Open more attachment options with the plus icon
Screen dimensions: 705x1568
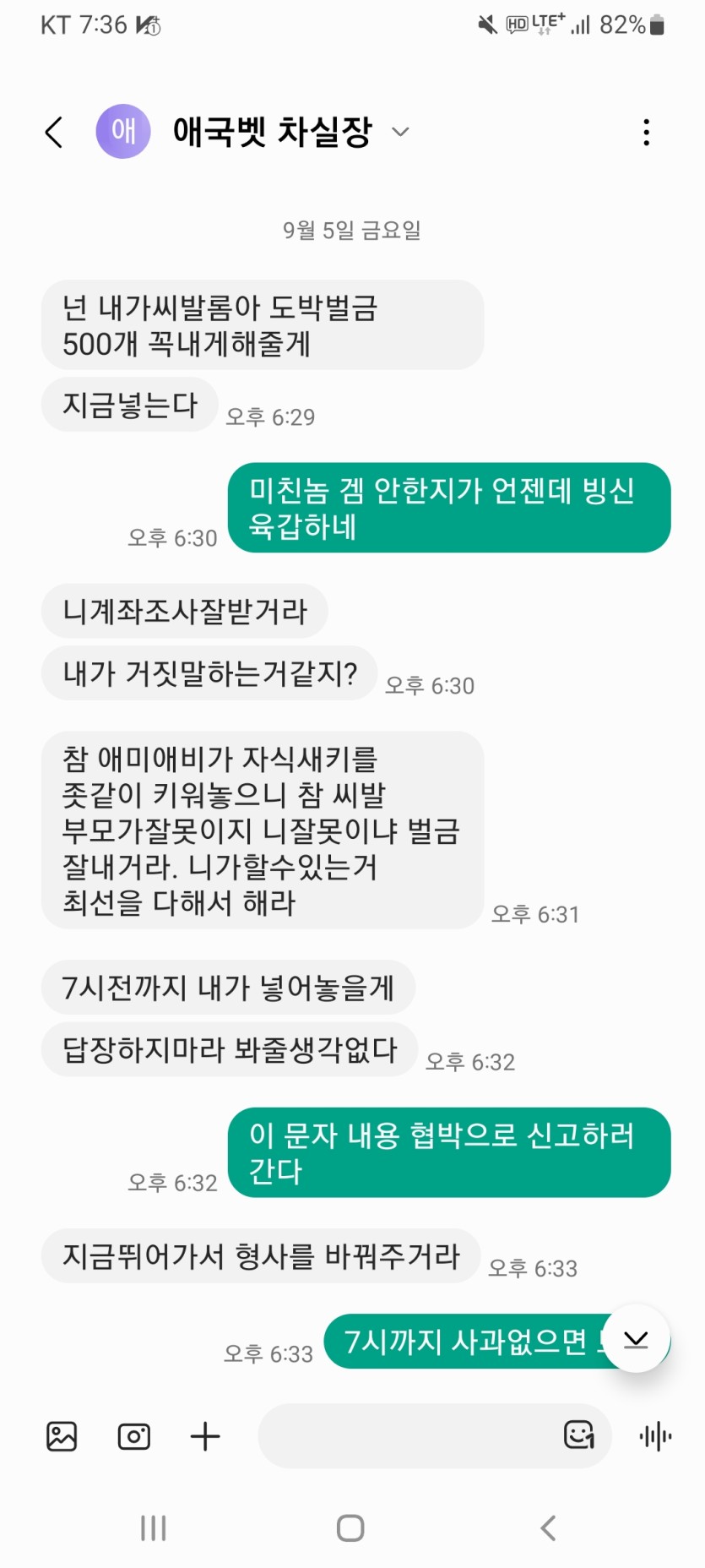click(x=205, y=1436)
